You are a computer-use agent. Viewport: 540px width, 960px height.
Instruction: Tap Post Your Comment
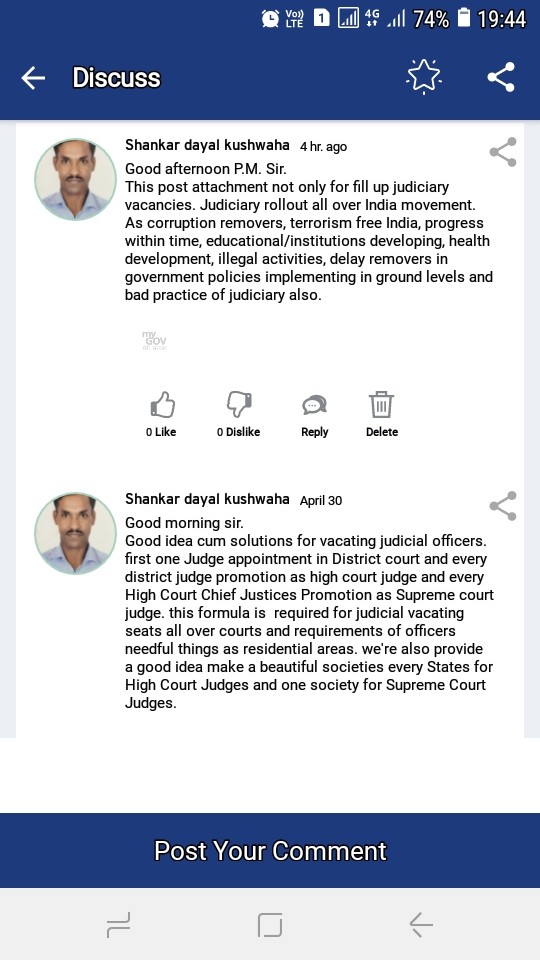[270, 850]
